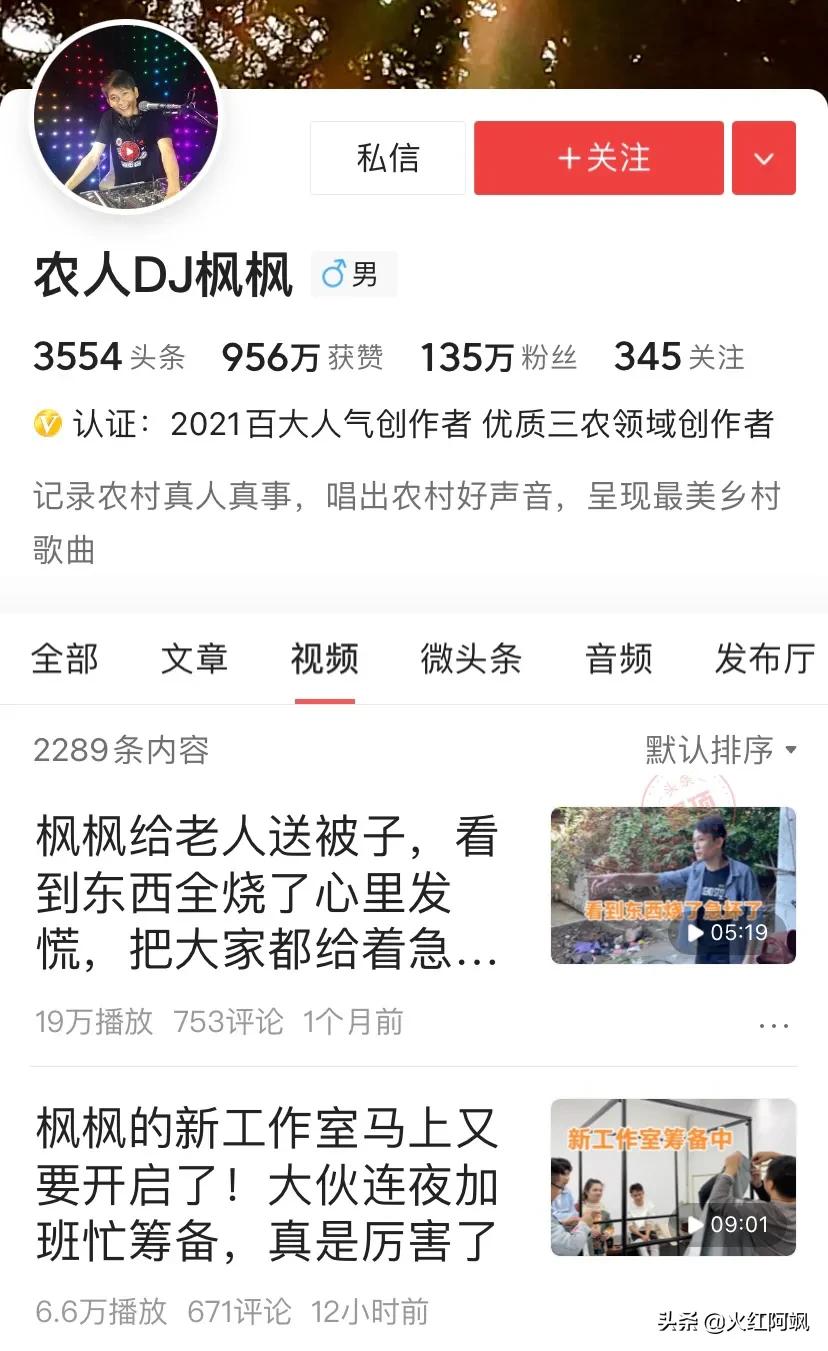Viewport: 828px width, 1351px height.
Task: Open the video 枫枫的新工作室马上又要开启了
Action: [x=267, y=1186]
